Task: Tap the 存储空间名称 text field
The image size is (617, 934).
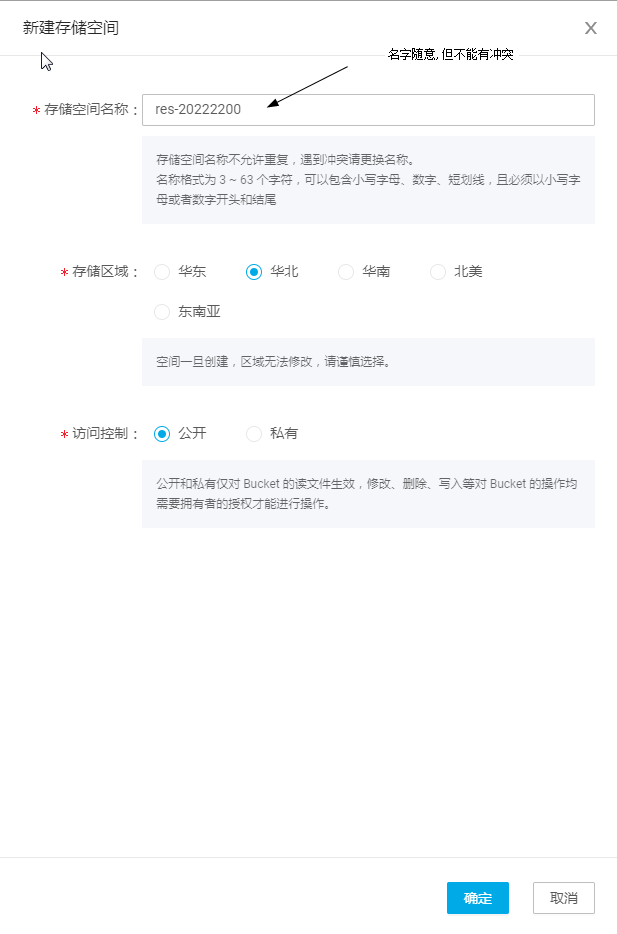Action: [368, 110]
